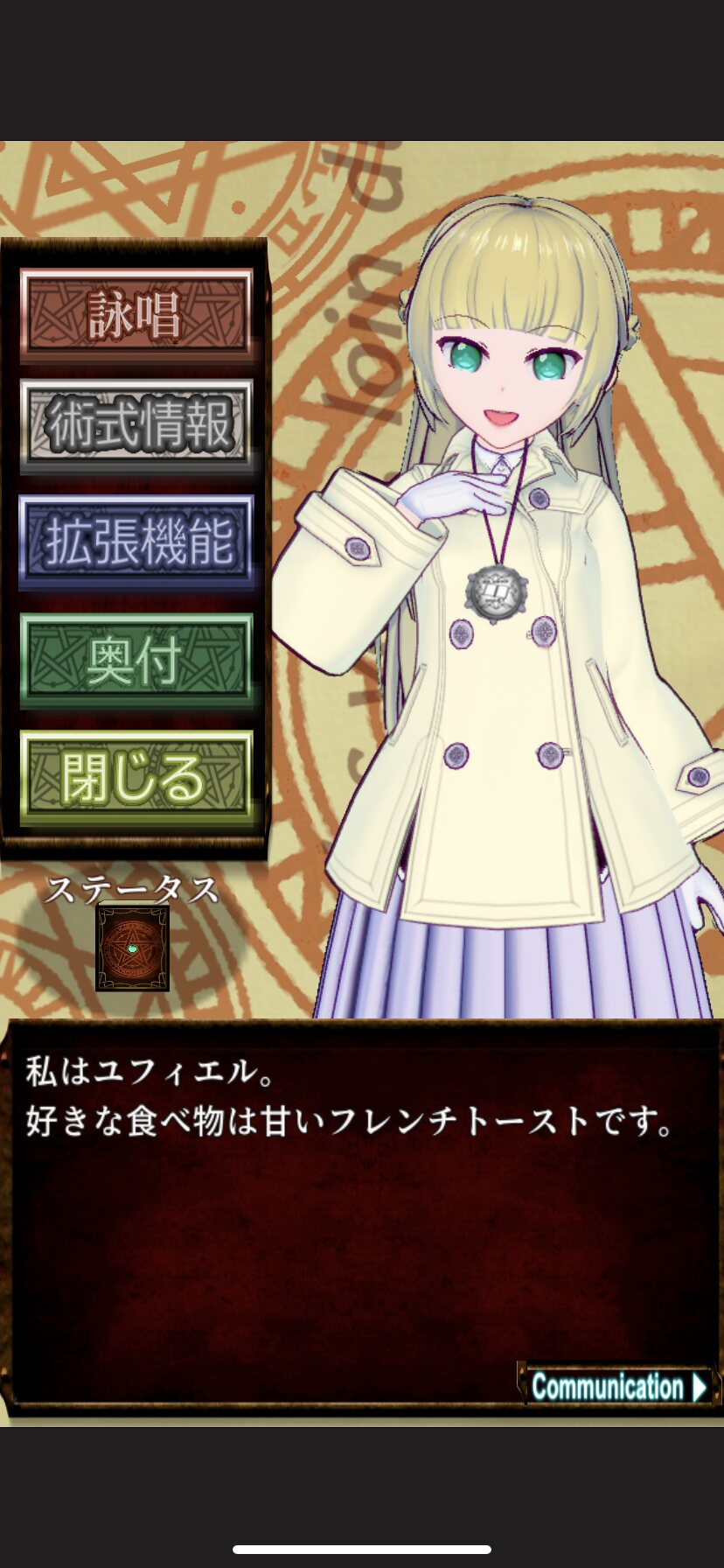Open the ステータス book icon
This screenshot has width=724, height=1568.
tap(132, 948)
